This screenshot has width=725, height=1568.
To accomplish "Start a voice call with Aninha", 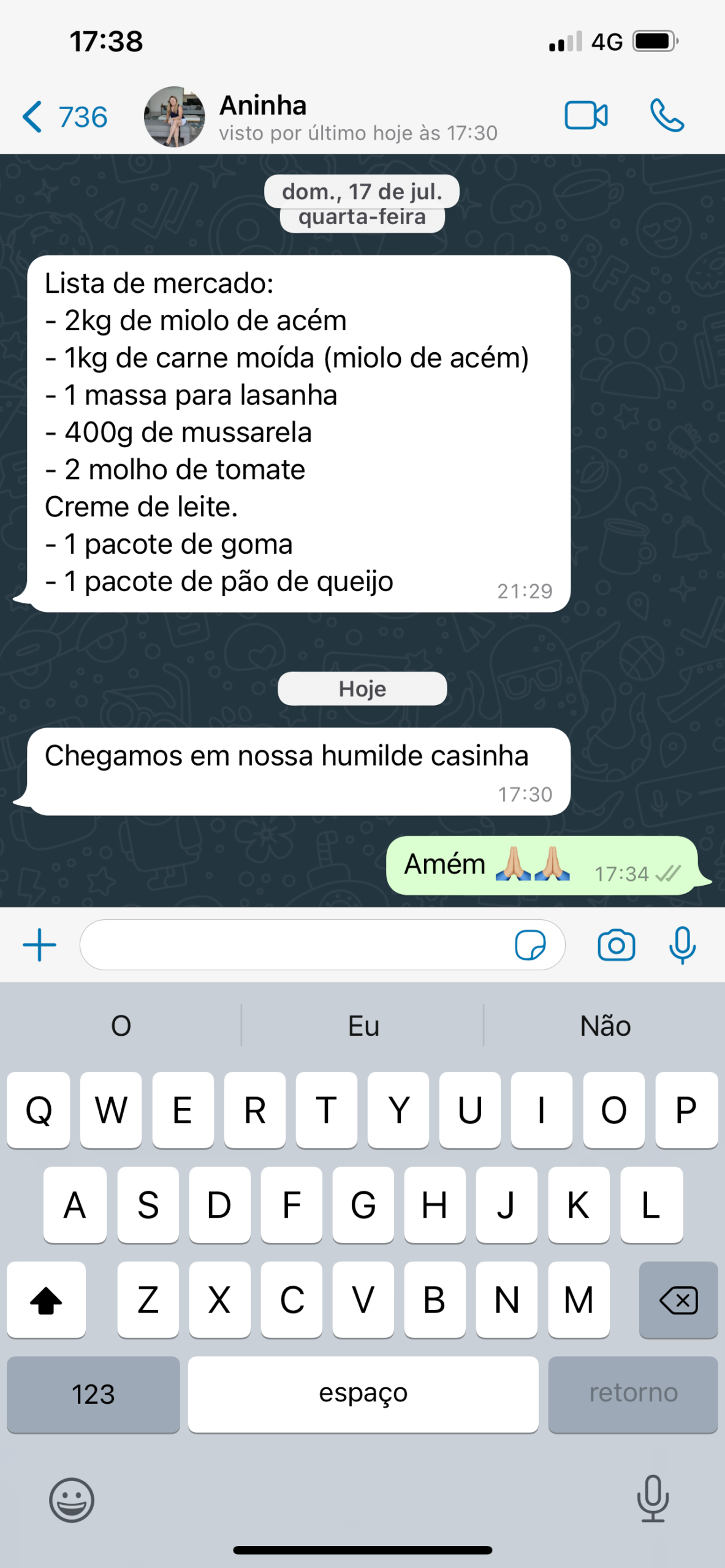I will point(667,115).
